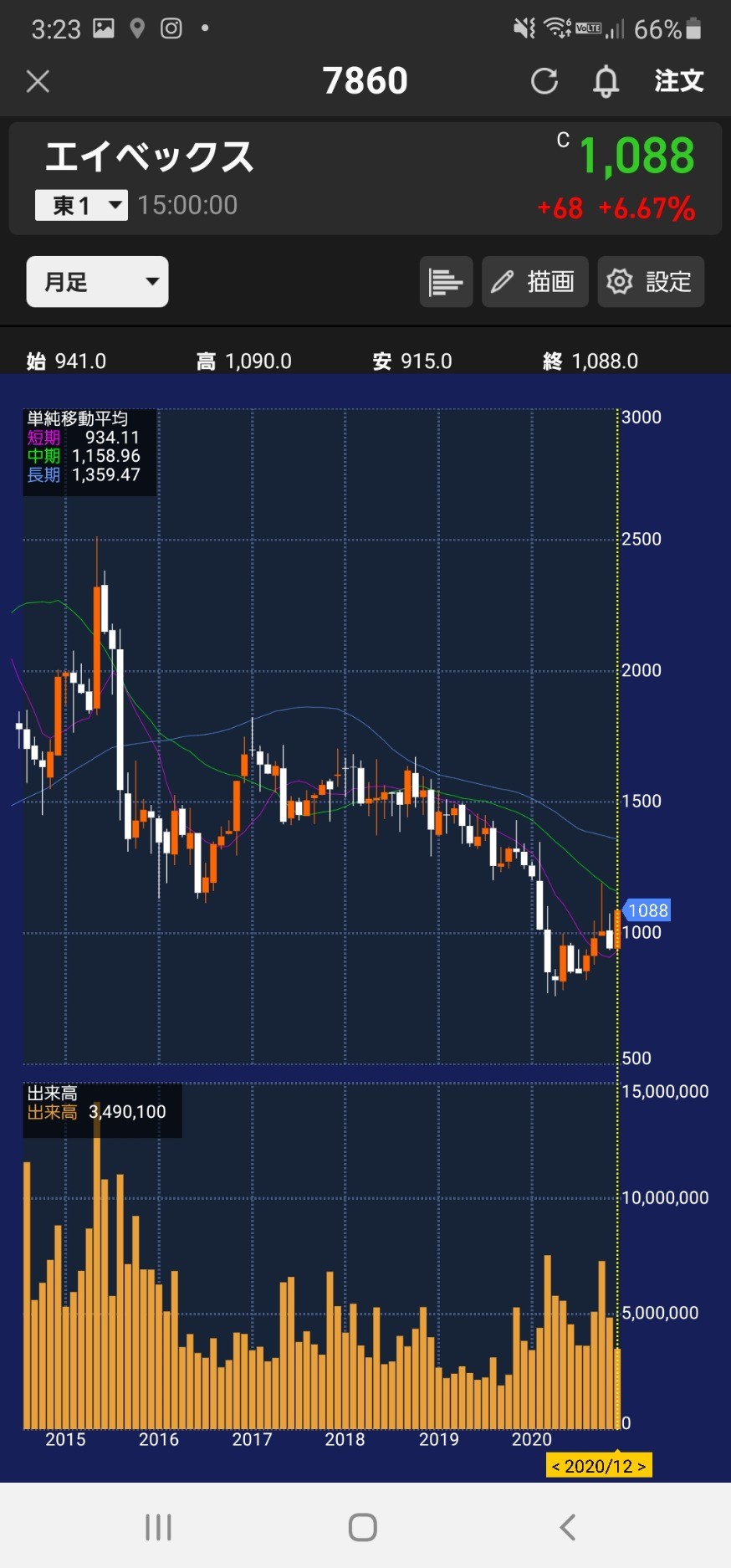
Task: Open the 東1 market dropdown
Action: 81,205
